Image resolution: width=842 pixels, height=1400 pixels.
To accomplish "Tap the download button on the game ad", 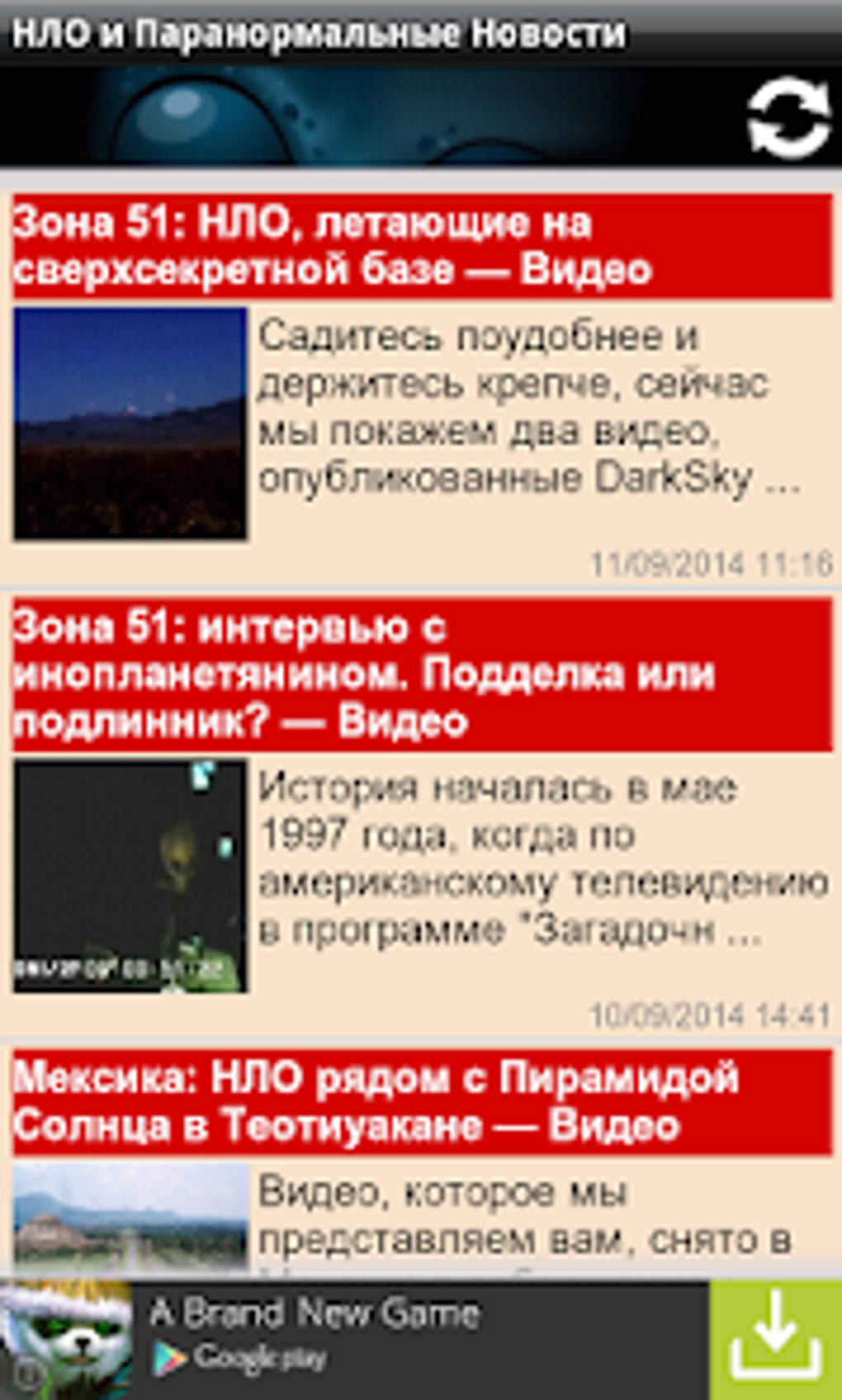I will point(774,1341).
